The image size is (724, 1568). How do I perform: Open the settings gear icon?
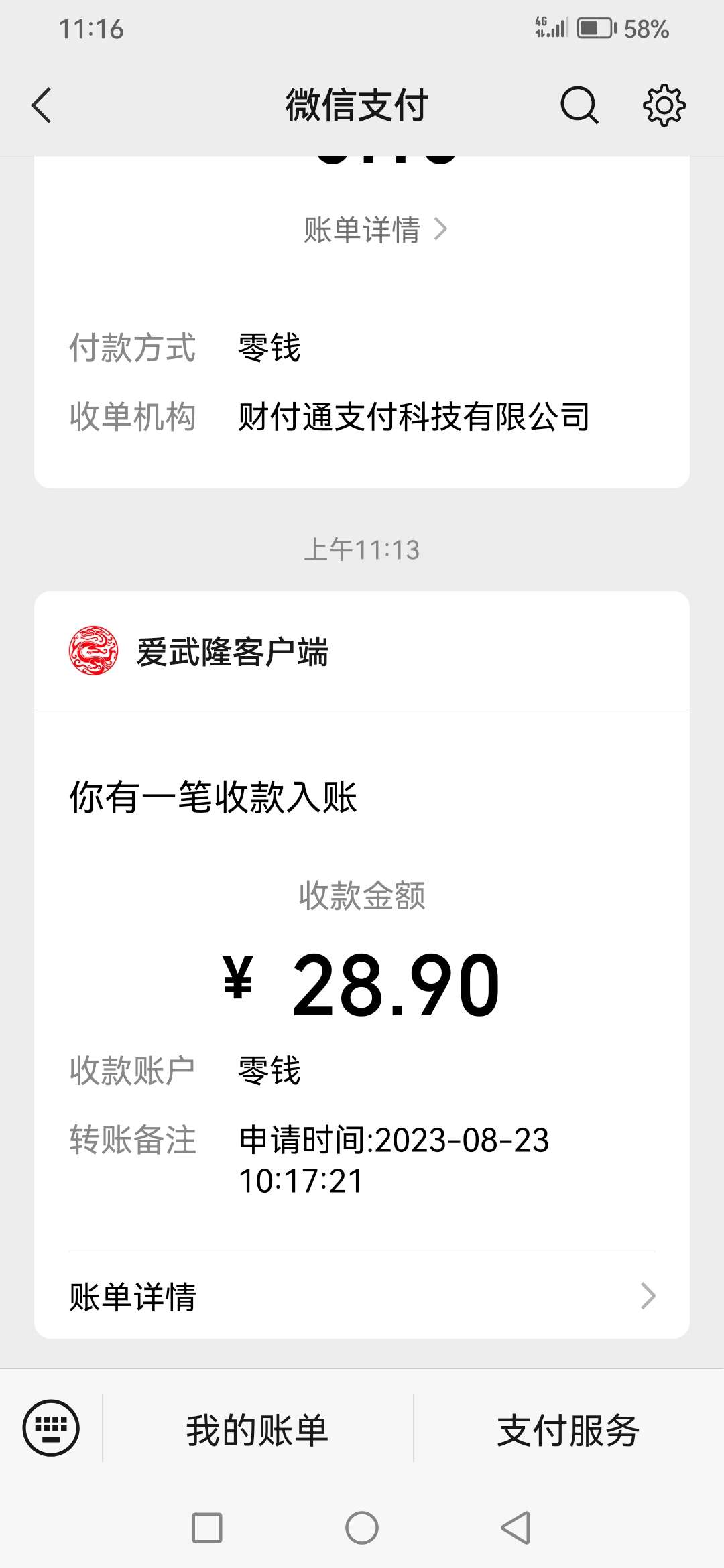[664, 105]
